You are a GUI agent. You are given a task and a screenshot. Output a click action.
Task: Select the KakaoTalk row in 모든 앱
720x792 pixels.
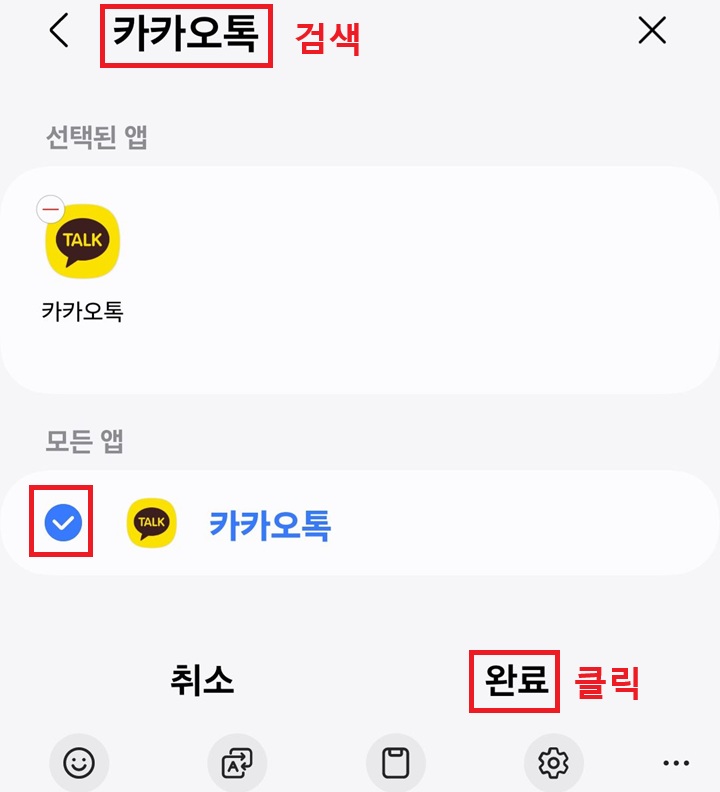point(300,521)
